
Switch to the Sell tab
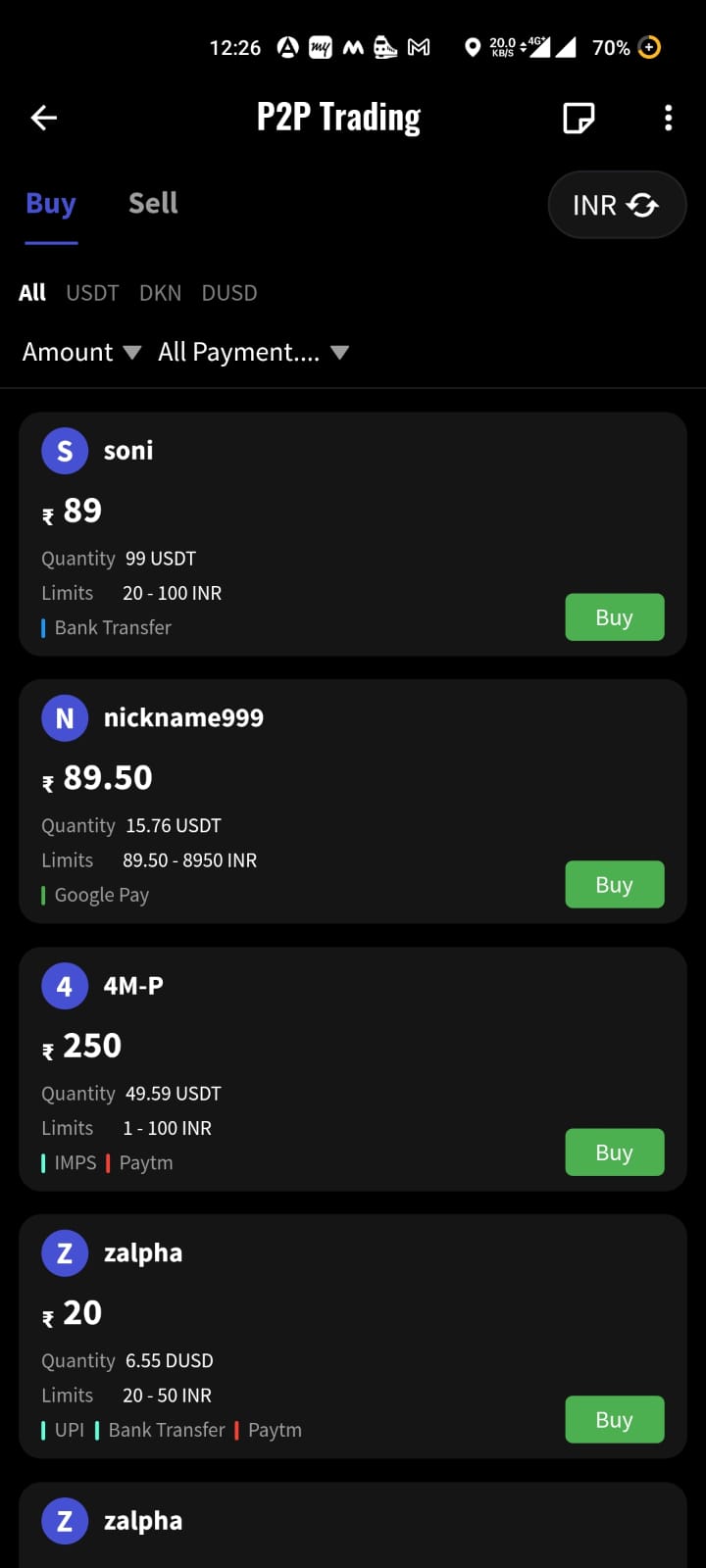pos(153,204)
